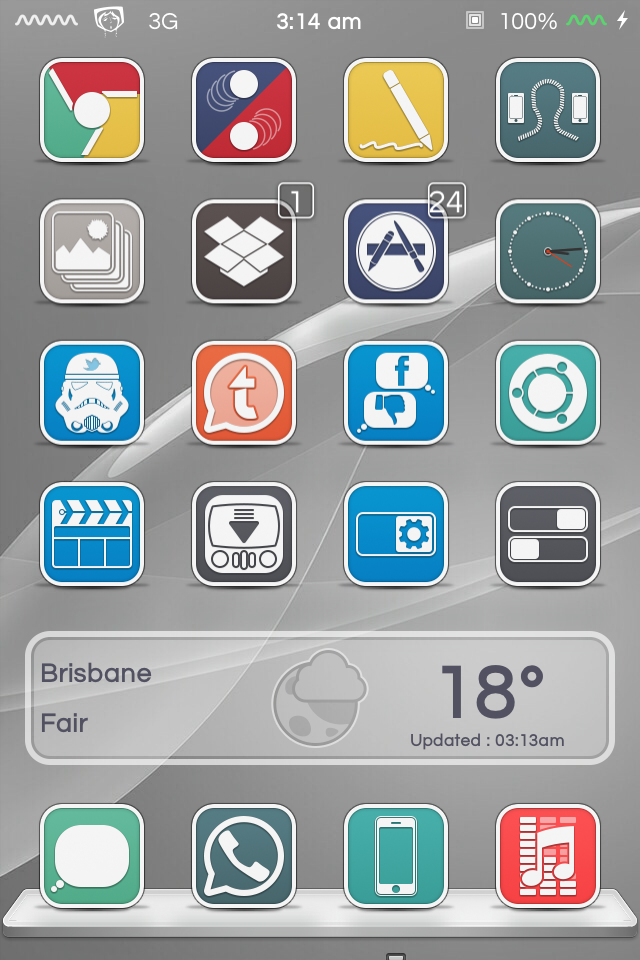640x960 pixels.
Task: Launch the yellow pencil notes app
Action: [x=396, y=110]
